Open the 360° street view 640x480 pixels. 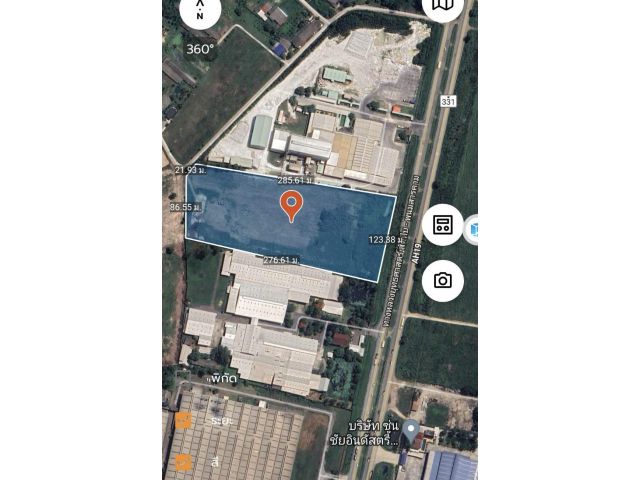click(x=200, y=48)
